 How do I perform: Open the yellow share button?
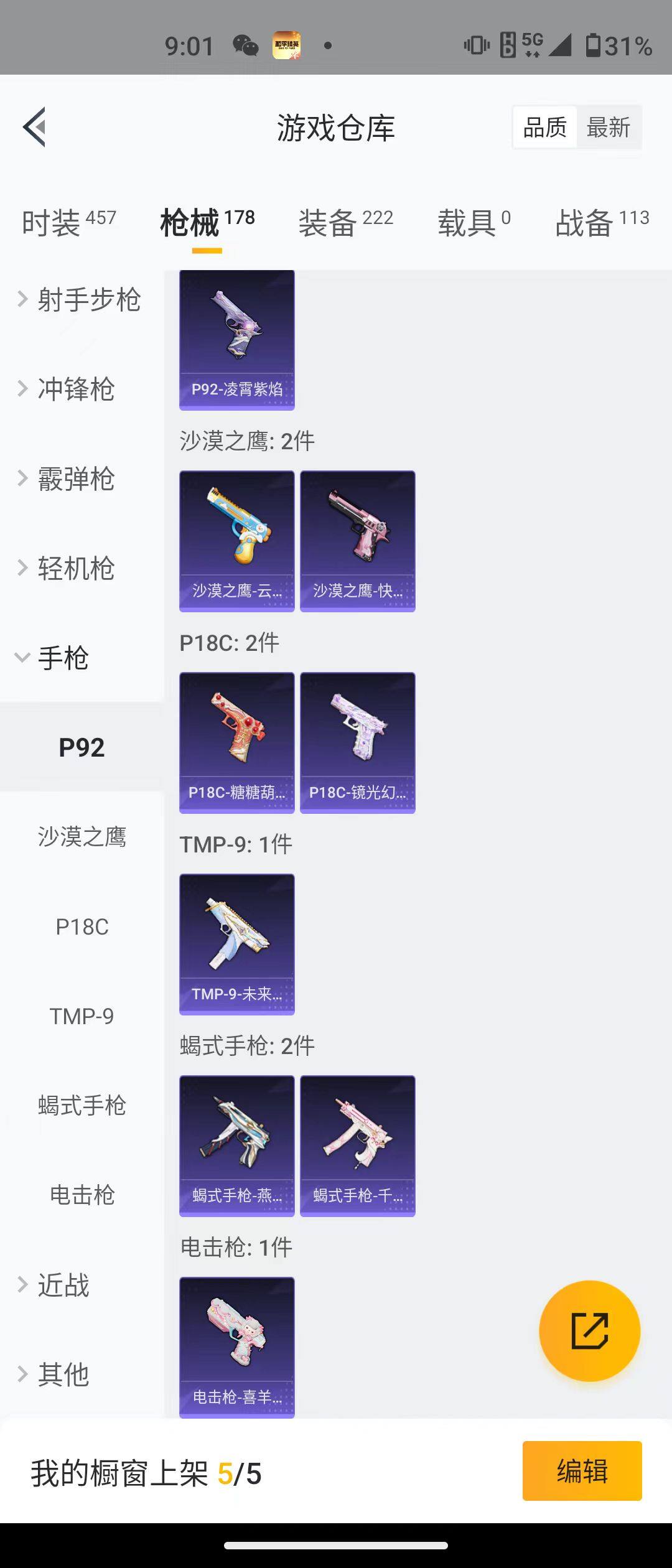tap(590, 1330)
